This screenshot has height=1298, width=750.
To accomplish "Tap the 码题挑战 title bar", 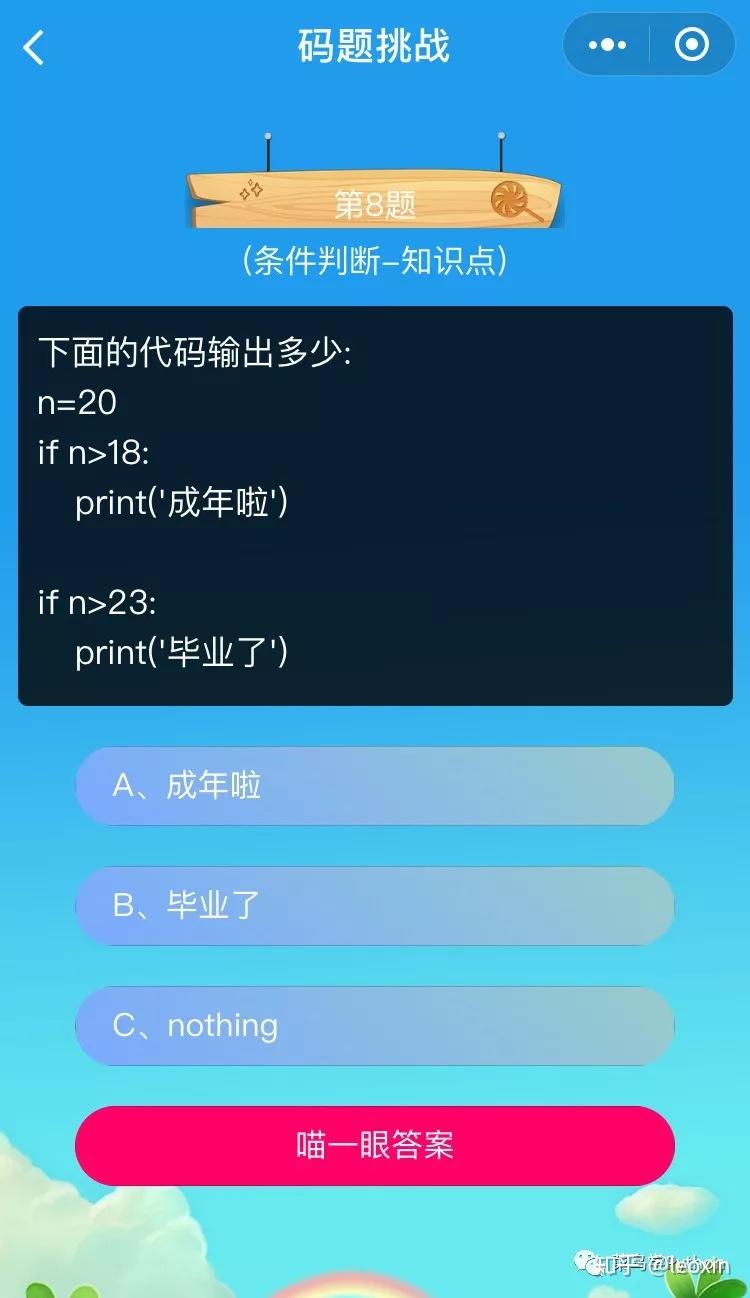I will (375, 45).
